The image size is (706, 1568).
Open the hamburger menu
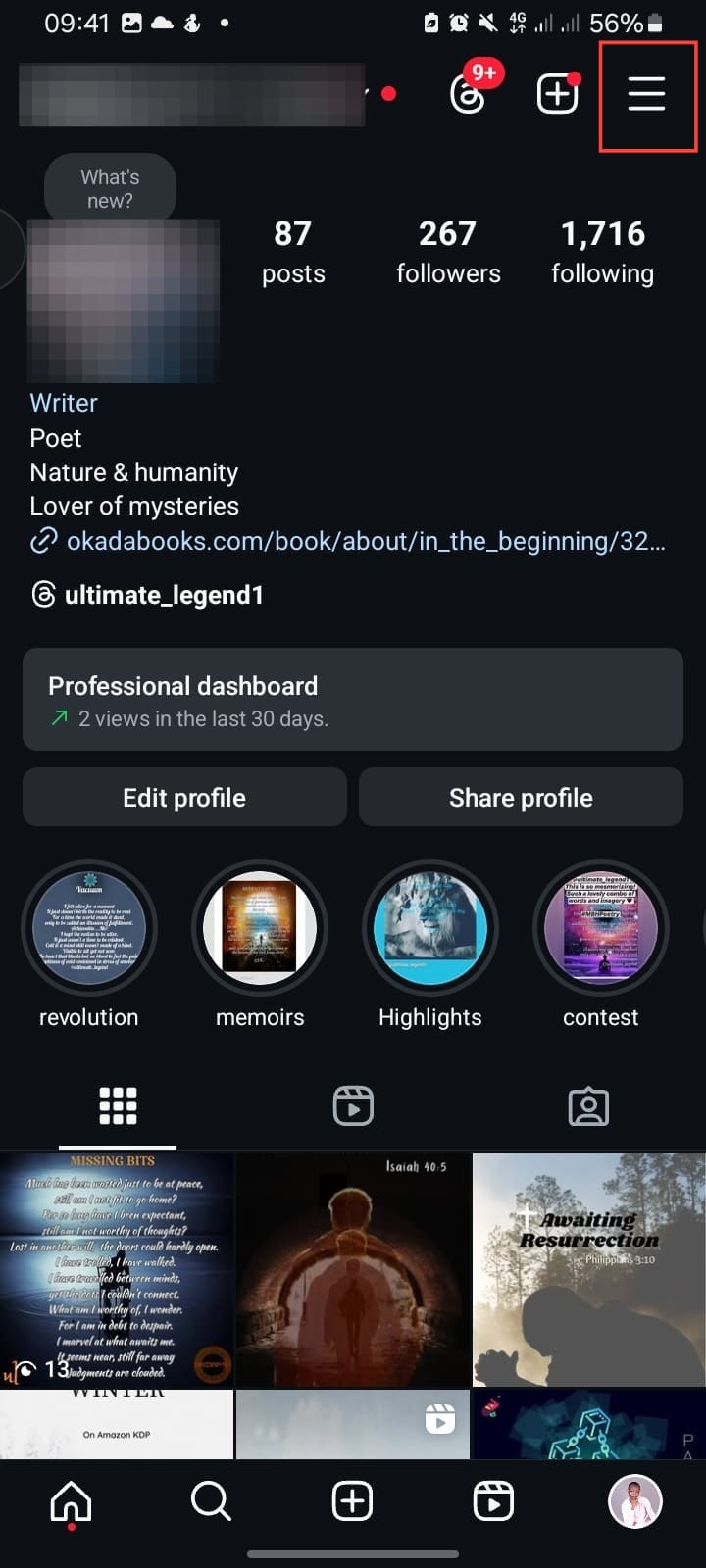click(646, 94)
